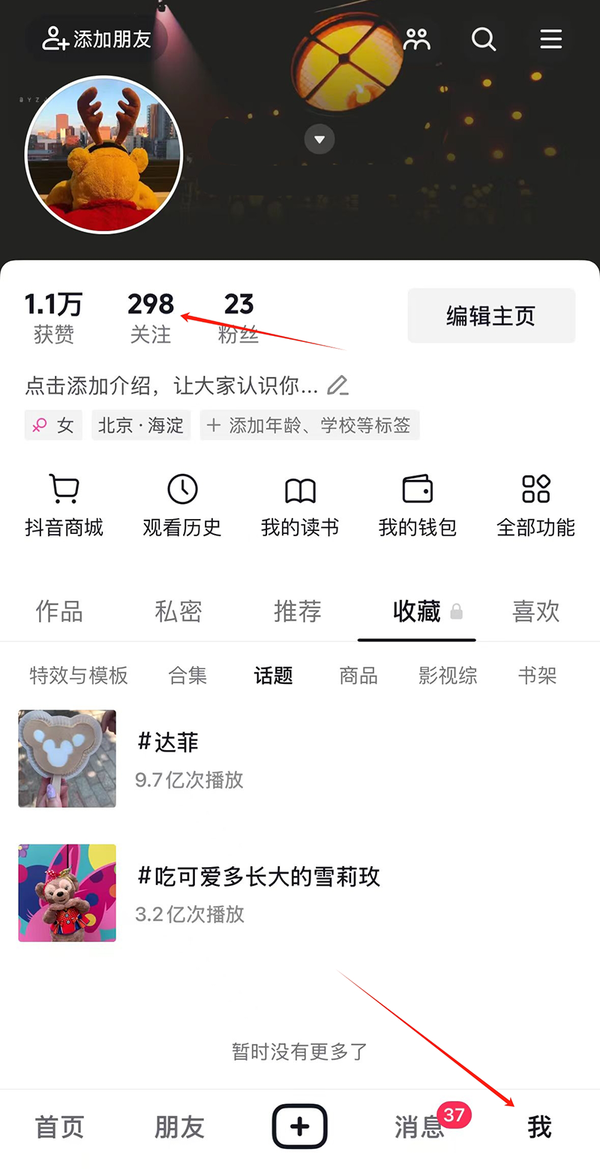Image resolution: width=600 pixels, height=1176 pixels.
Task: Open 抖音商城 shopping mall
Action: tap(64, 506)
